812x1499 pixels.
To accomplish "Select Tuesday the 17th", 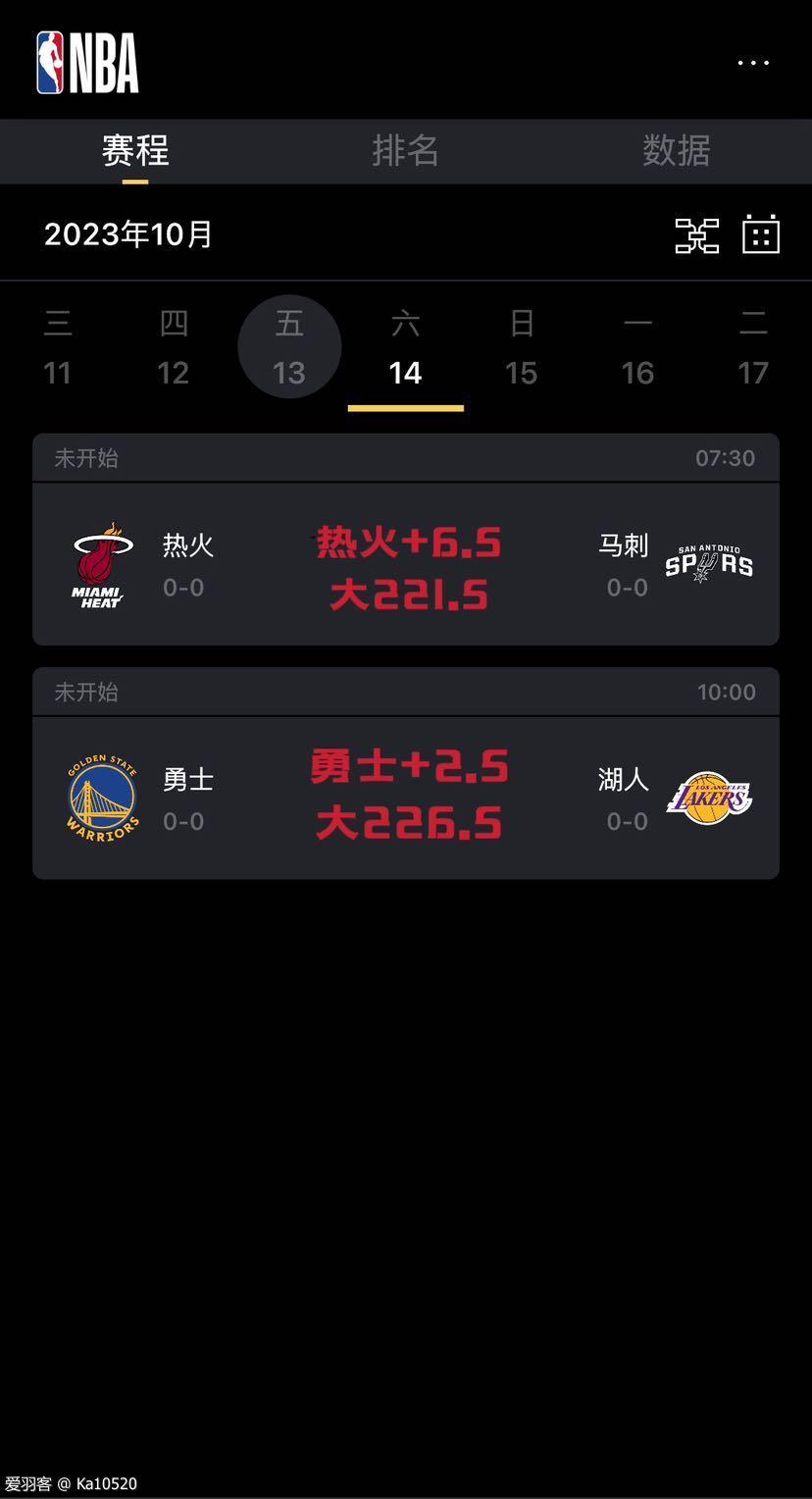I will click(x=753, y=348).
